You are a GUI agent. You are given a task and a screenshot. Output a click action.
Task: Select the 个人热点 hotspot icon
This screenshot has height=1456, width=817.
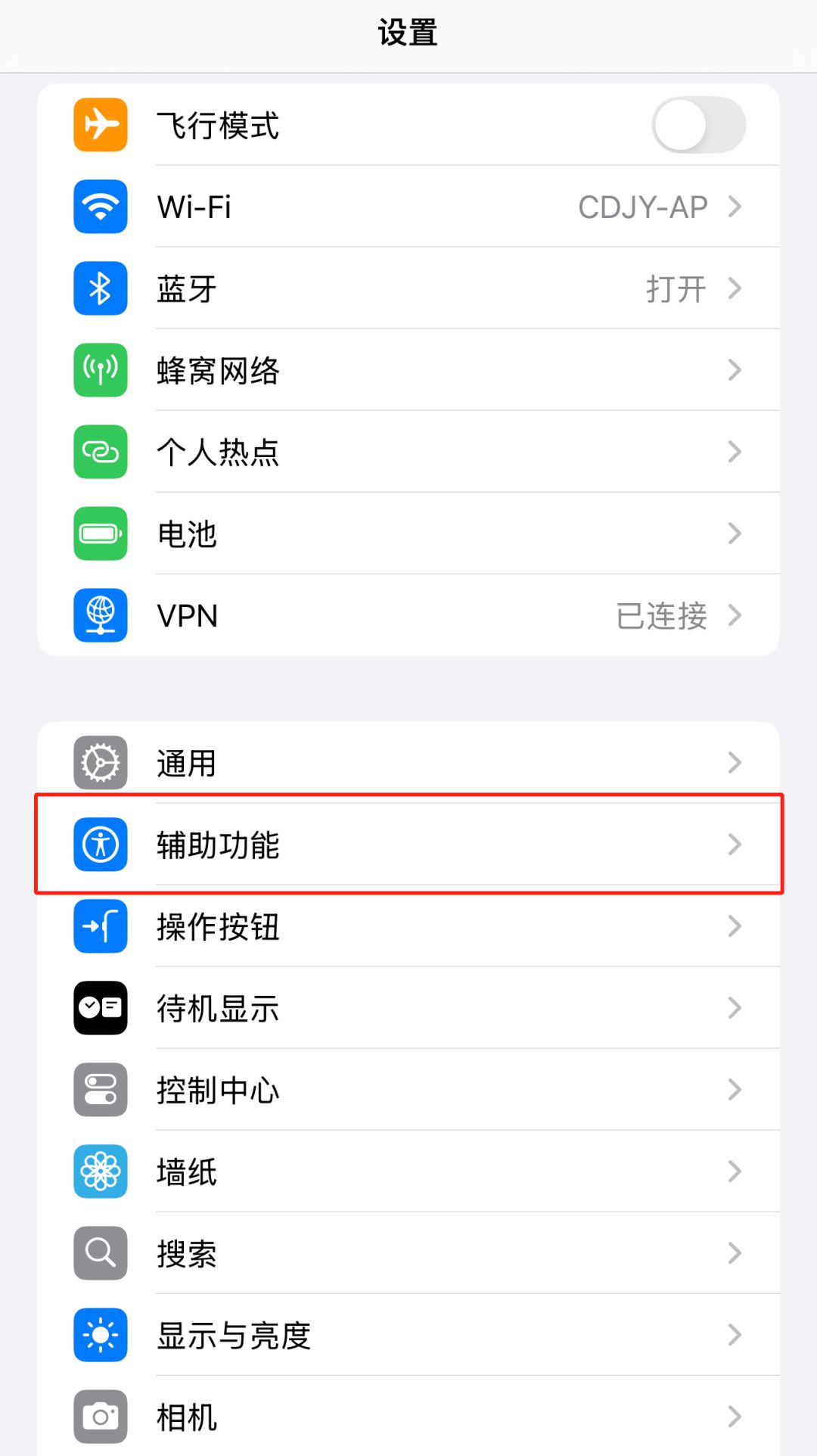pos(99,452)
